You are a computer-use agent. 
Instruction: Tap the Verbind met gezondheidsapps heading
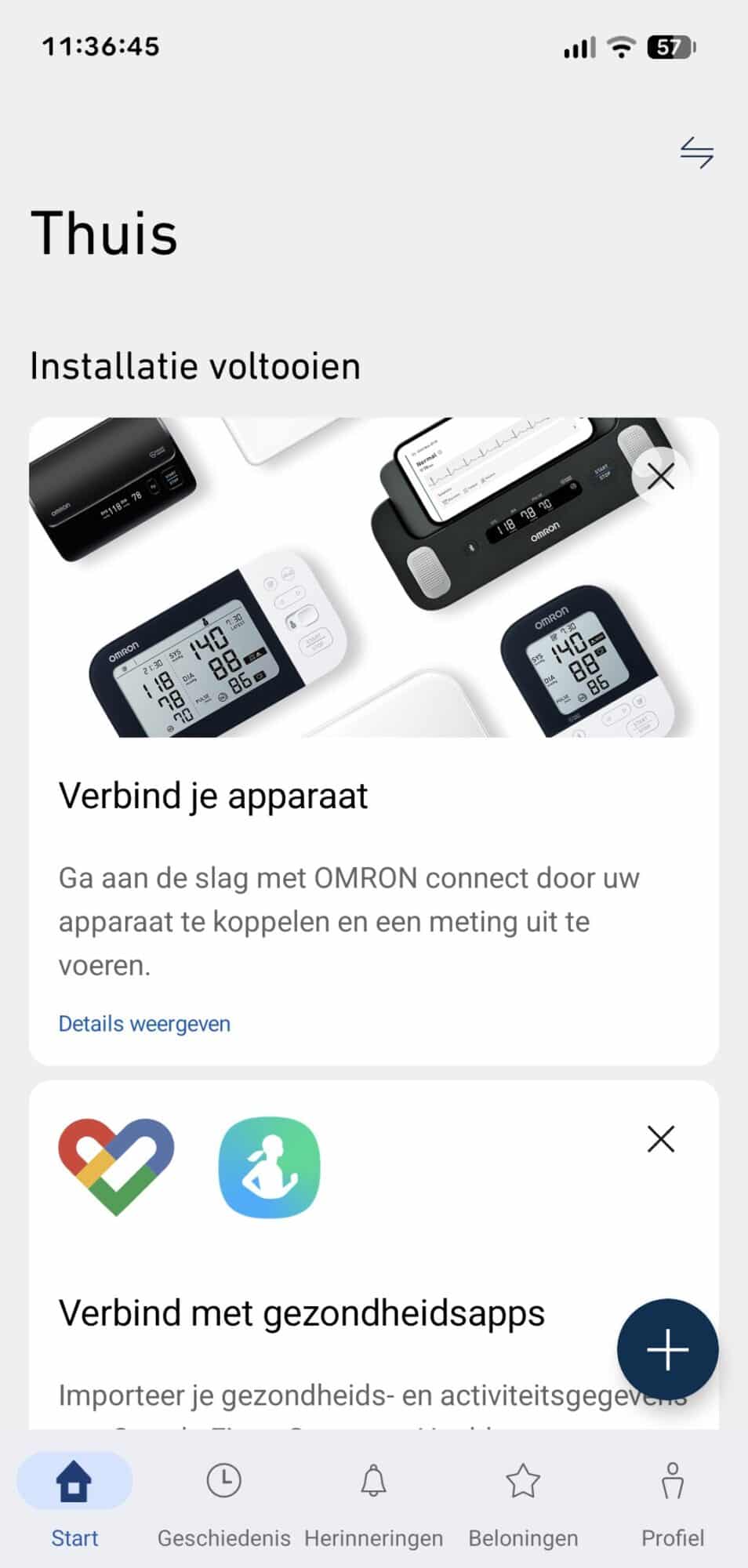pos(301,1313)
